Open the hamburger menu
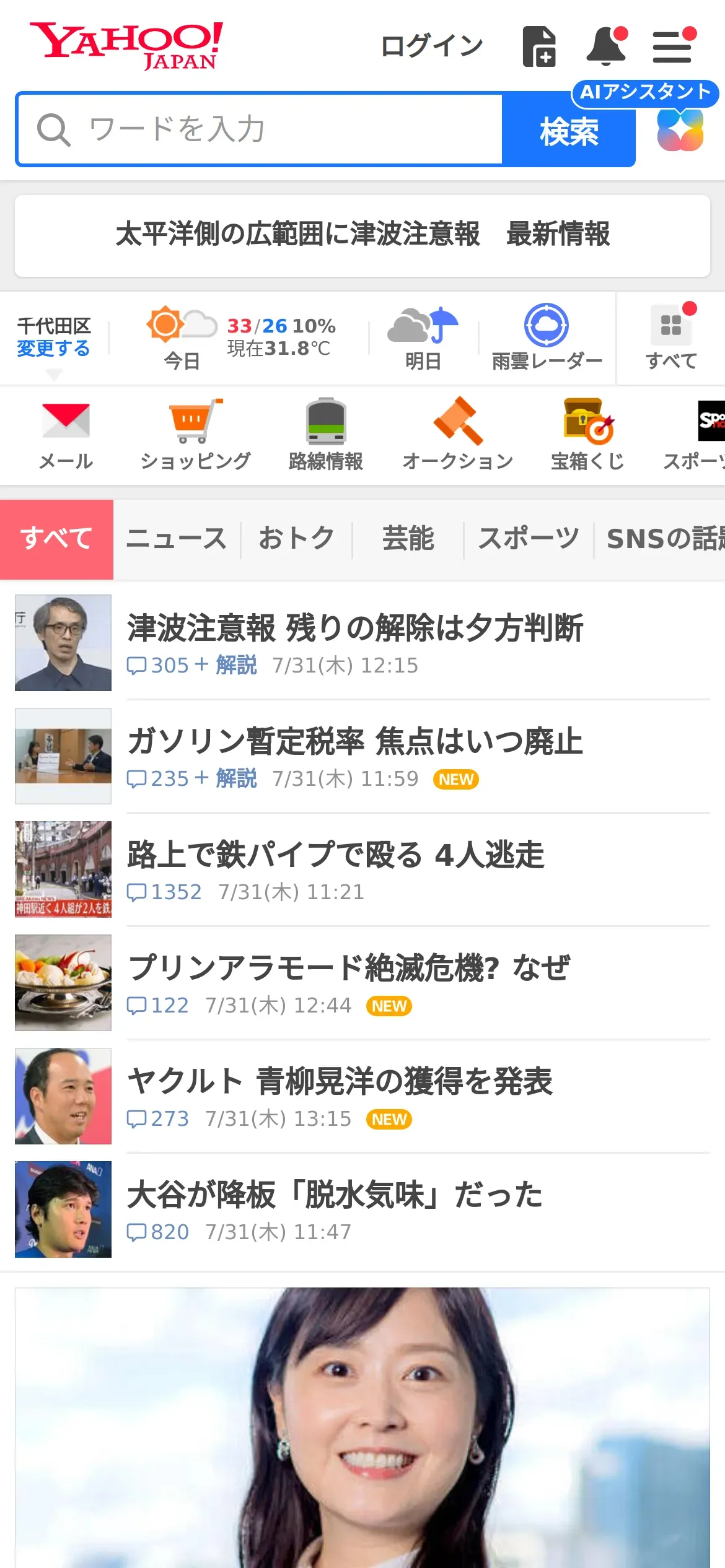 point(672,46)
